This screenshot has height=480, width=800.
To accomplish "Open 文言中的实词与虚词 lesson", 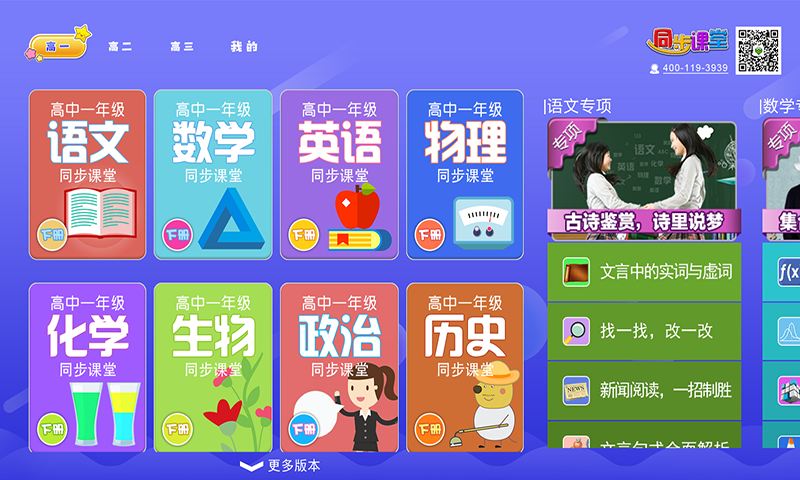I will (x=644, y=272).
